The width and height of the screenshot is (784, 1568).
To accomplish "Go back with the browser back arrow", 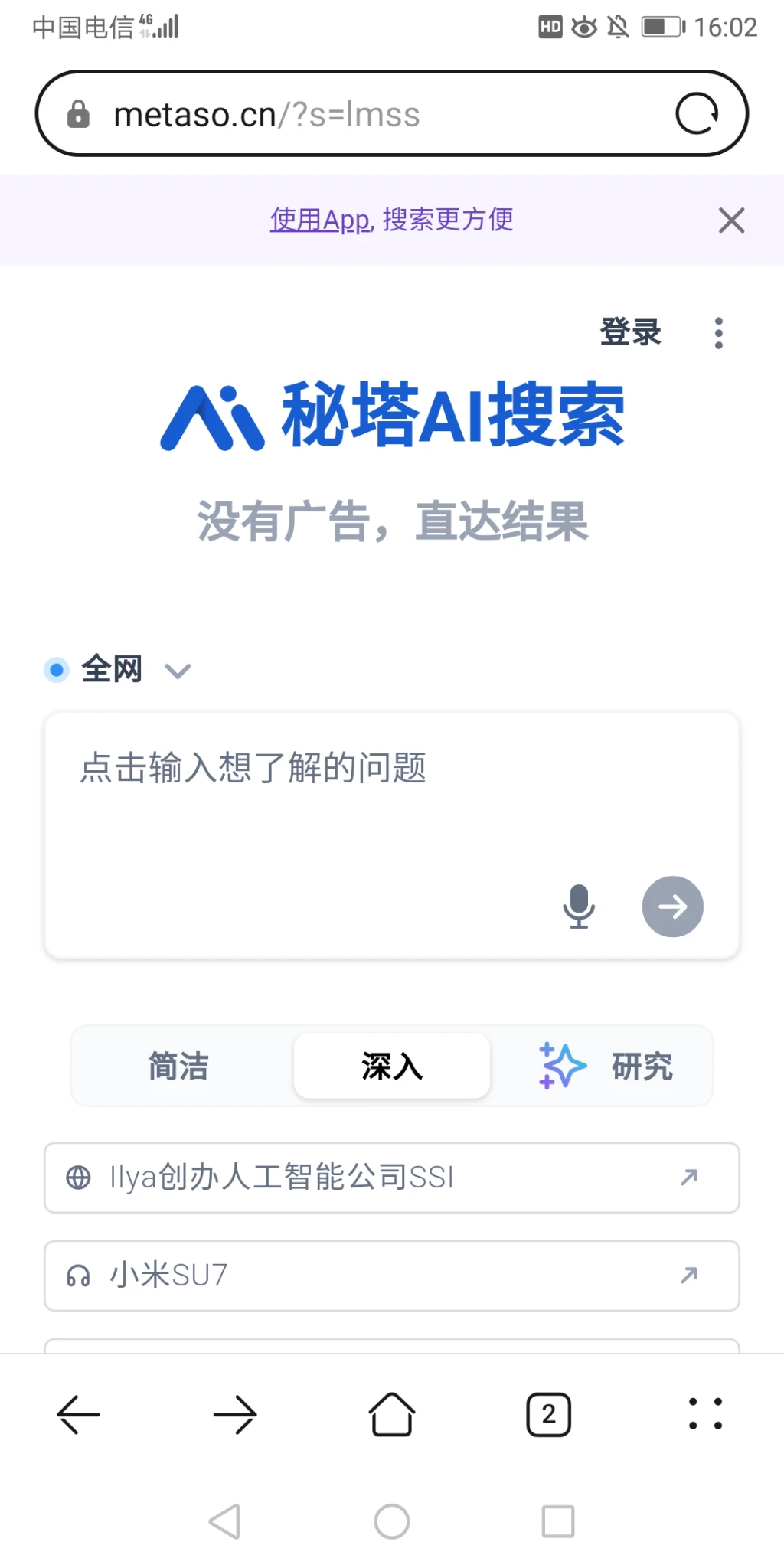I will click(x=78, y=1414).
